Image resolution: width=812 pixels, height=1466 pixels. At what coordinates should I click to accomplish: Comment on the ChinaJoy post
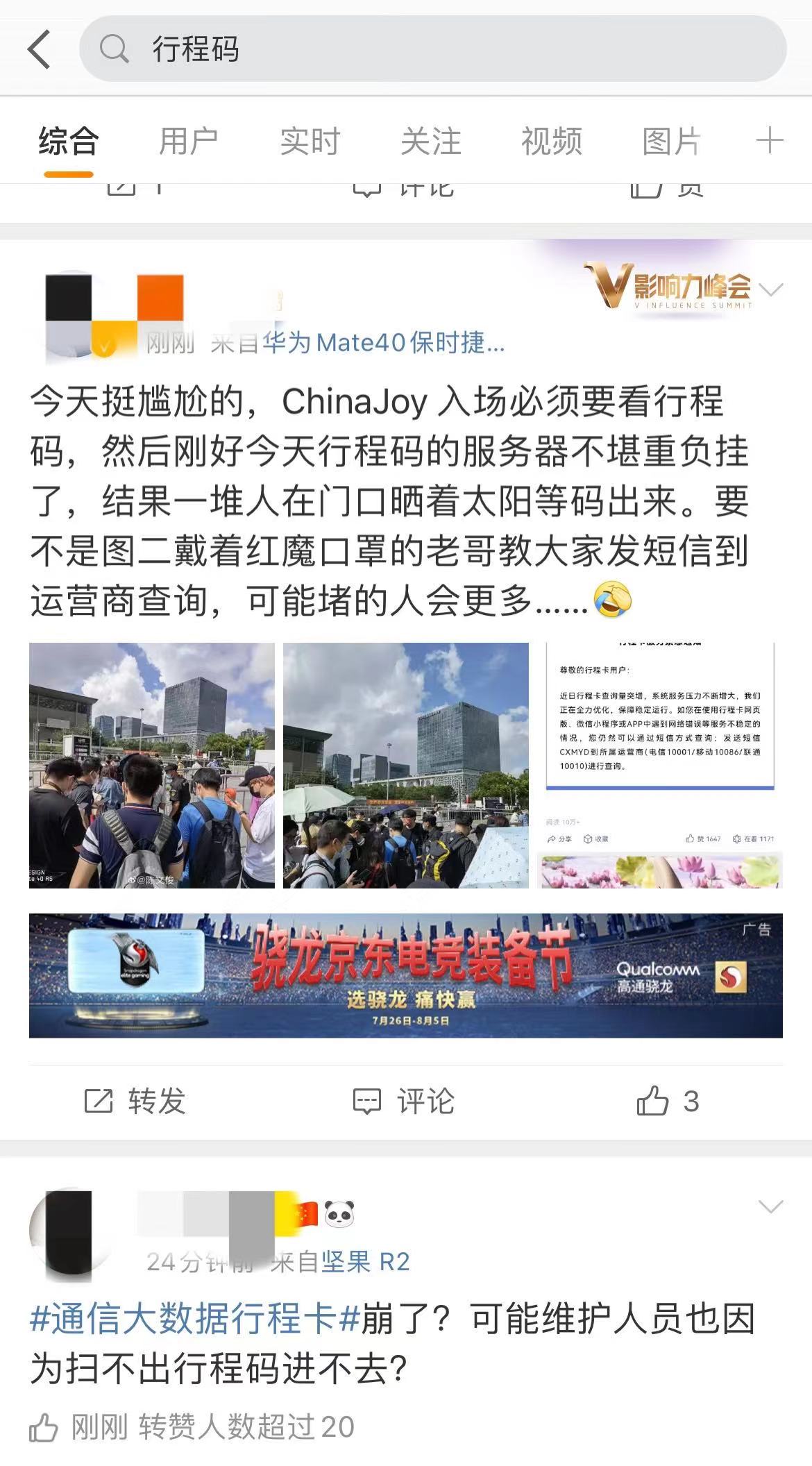(x=404, y=1101)
